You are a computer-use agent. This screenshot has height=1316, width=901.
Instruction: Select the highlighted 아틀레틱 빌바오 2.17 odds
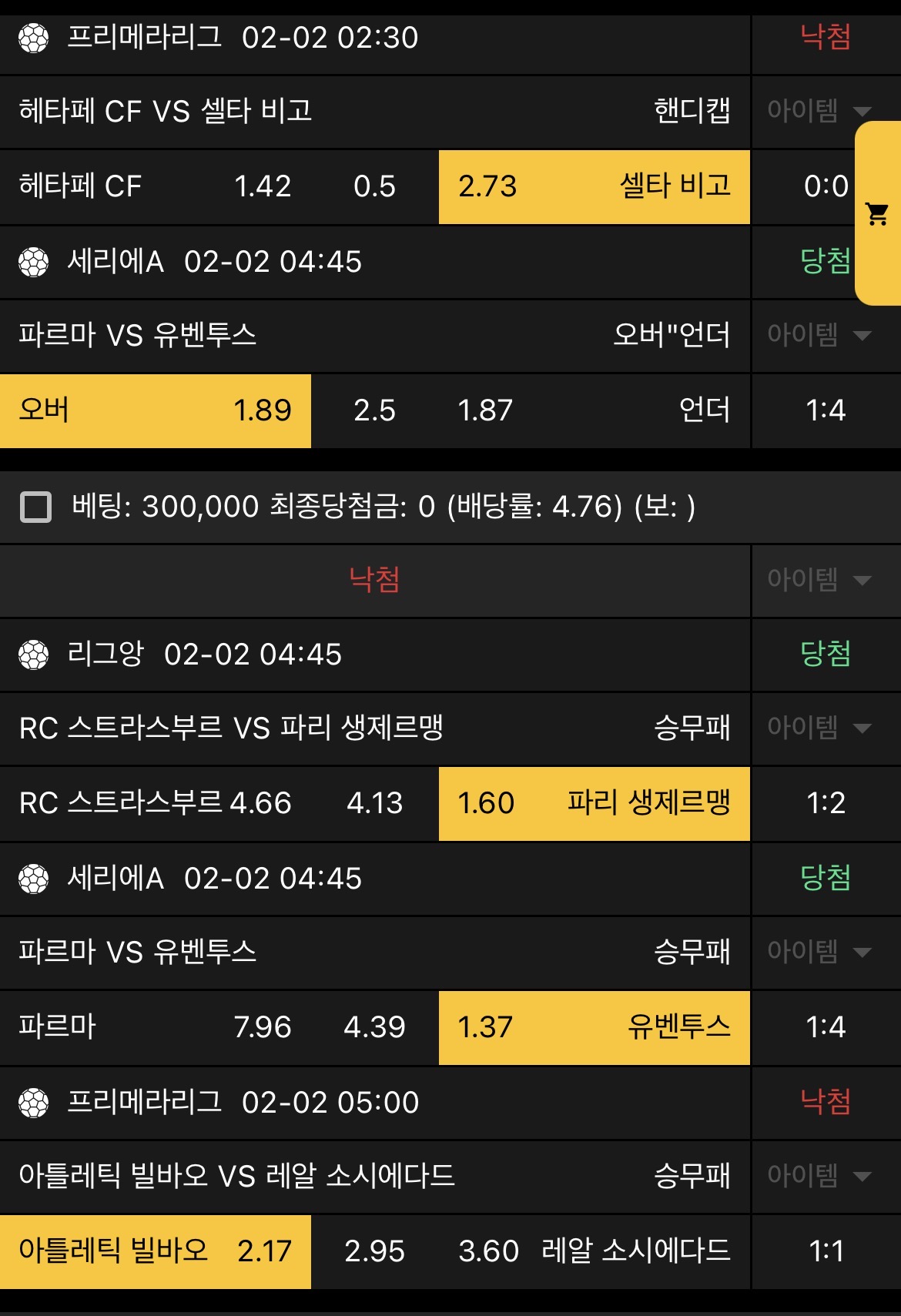[154, 1252]
